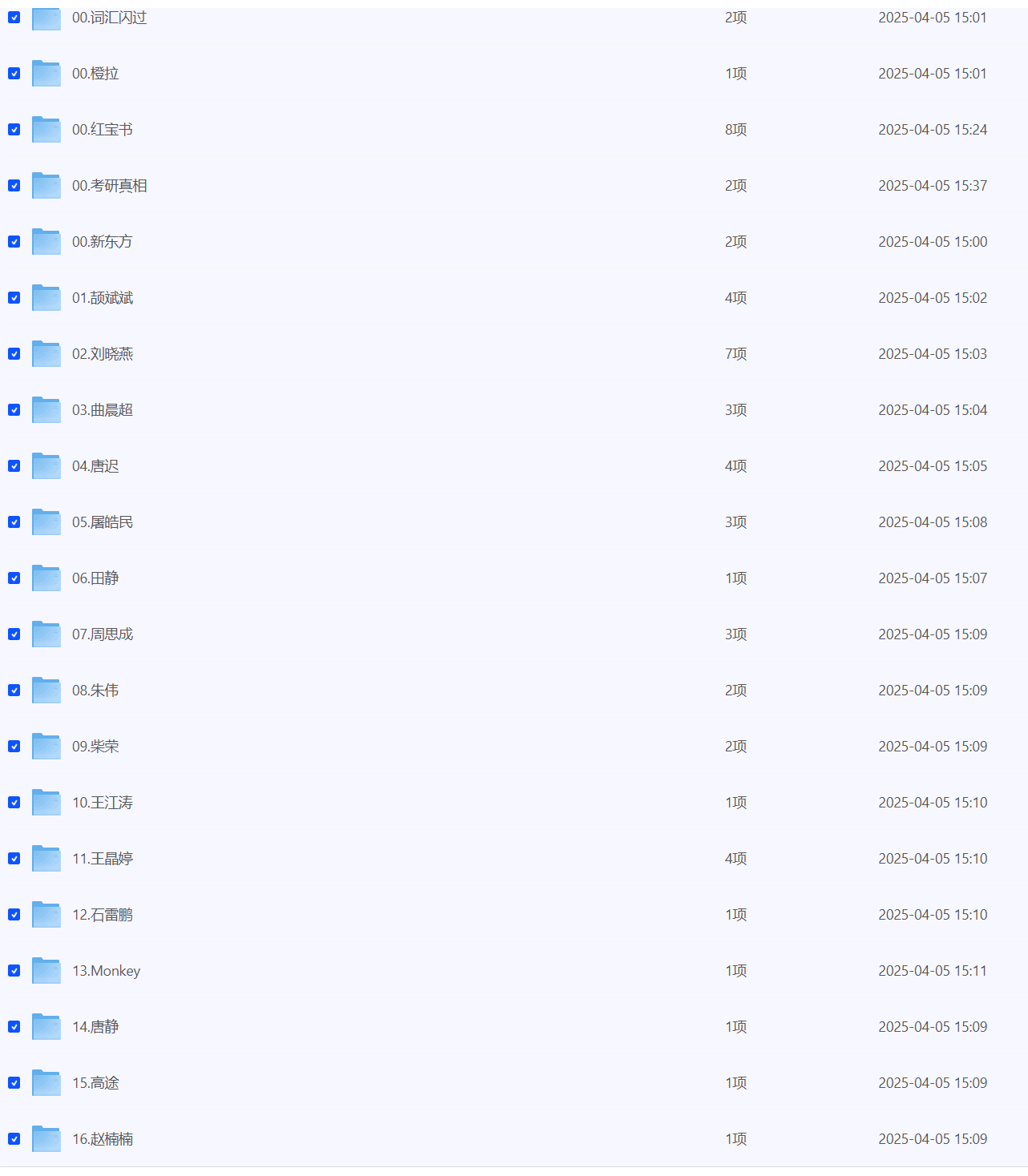This screenshot has width=1028, height=1176.
Task: Uncheck the 02.刘晓燕 folder checkbox
Action: coord(14,354)
